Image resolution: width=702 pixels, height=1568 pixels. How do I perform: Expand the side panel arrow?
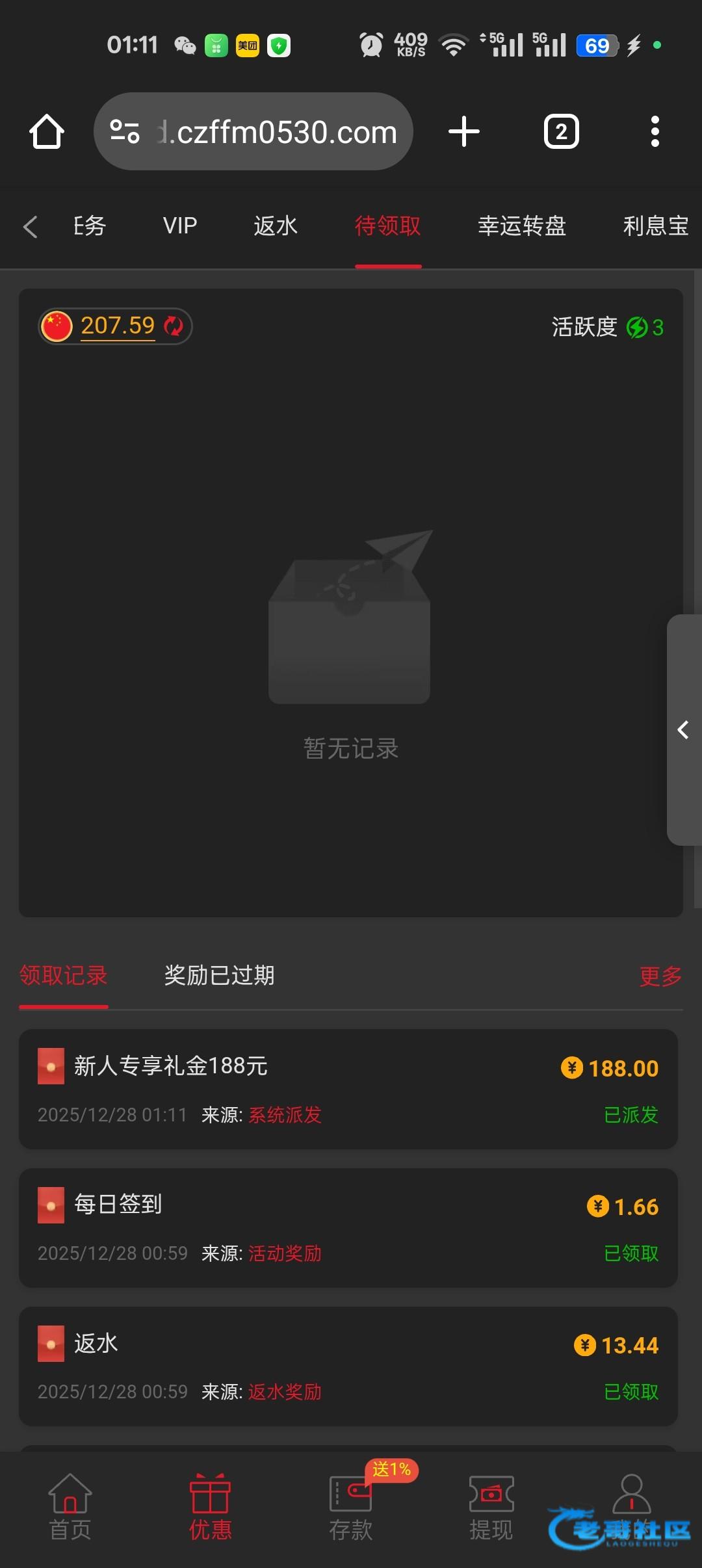684,729
